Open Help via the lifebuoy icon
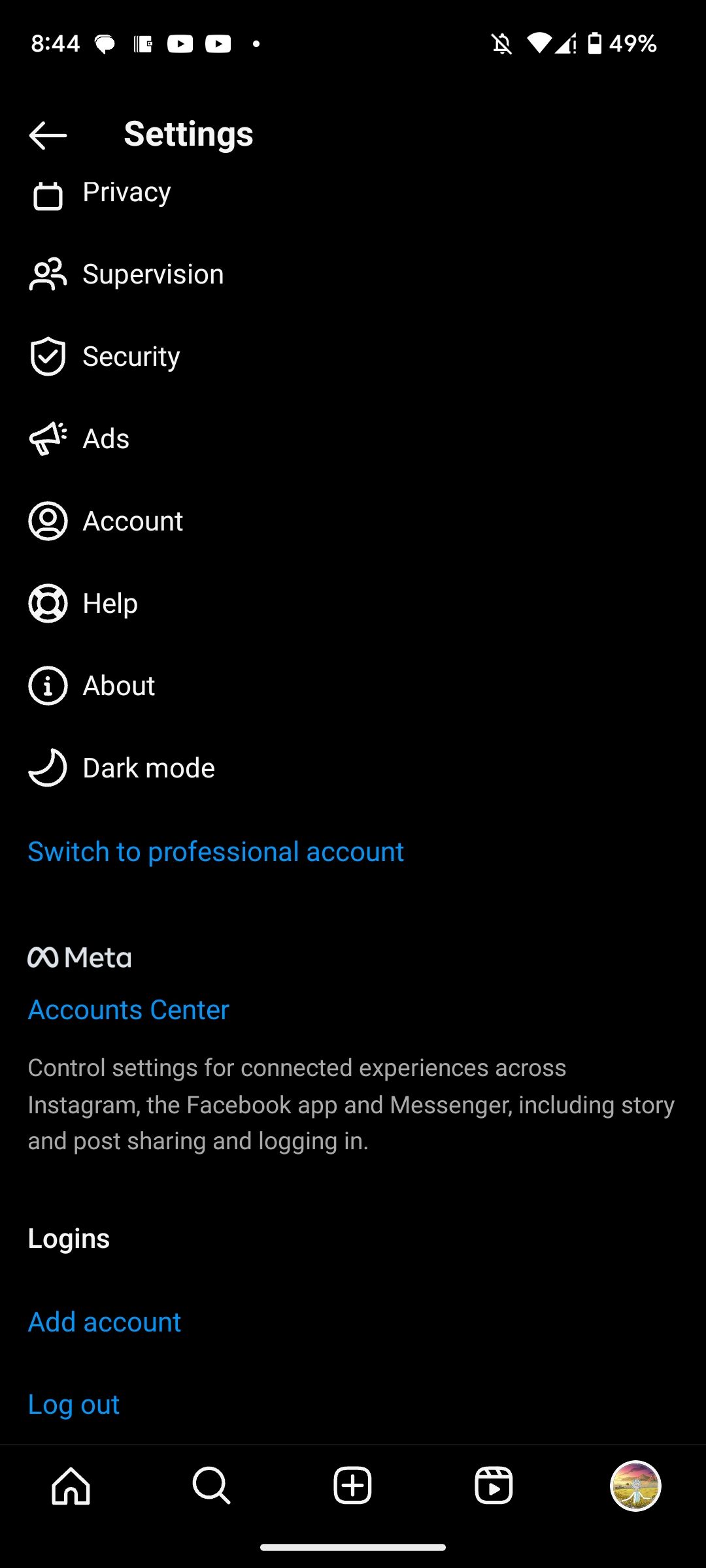The width and height of the screenshot is (706, 1568). click(x=47, y=603)
